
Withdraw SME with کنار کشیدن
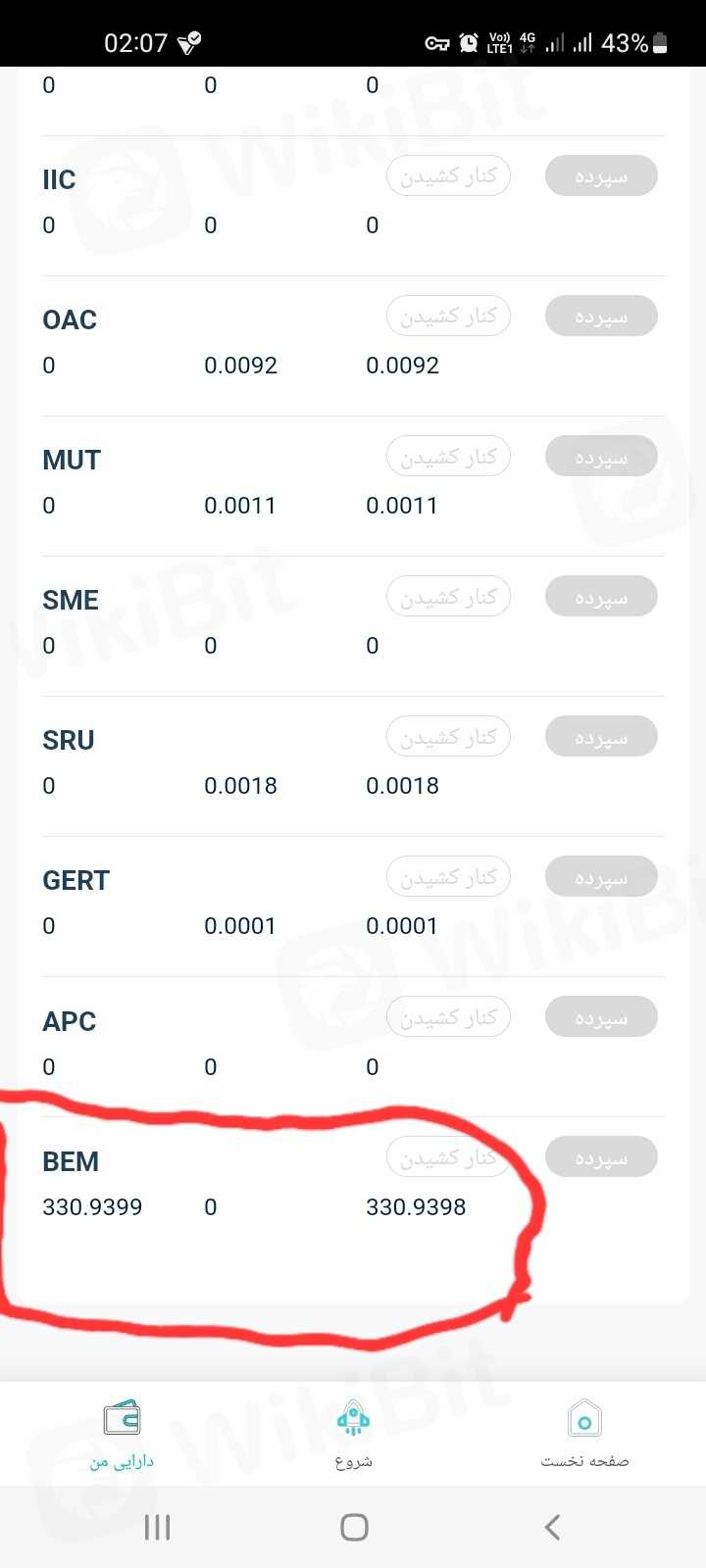[x=448, y=597]
